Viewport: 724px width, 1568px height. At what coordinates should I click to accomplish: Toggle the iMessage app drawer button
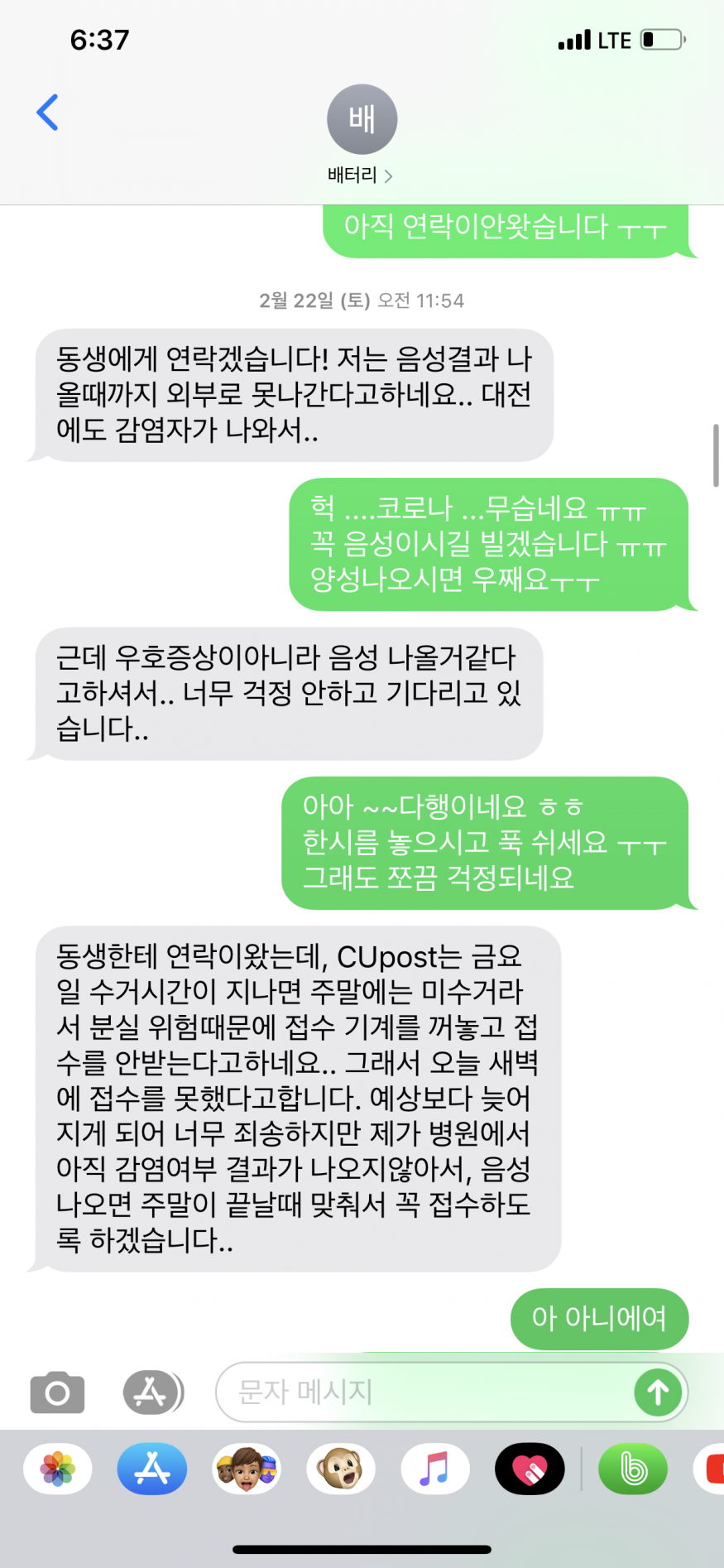[x=152, y=1392]
